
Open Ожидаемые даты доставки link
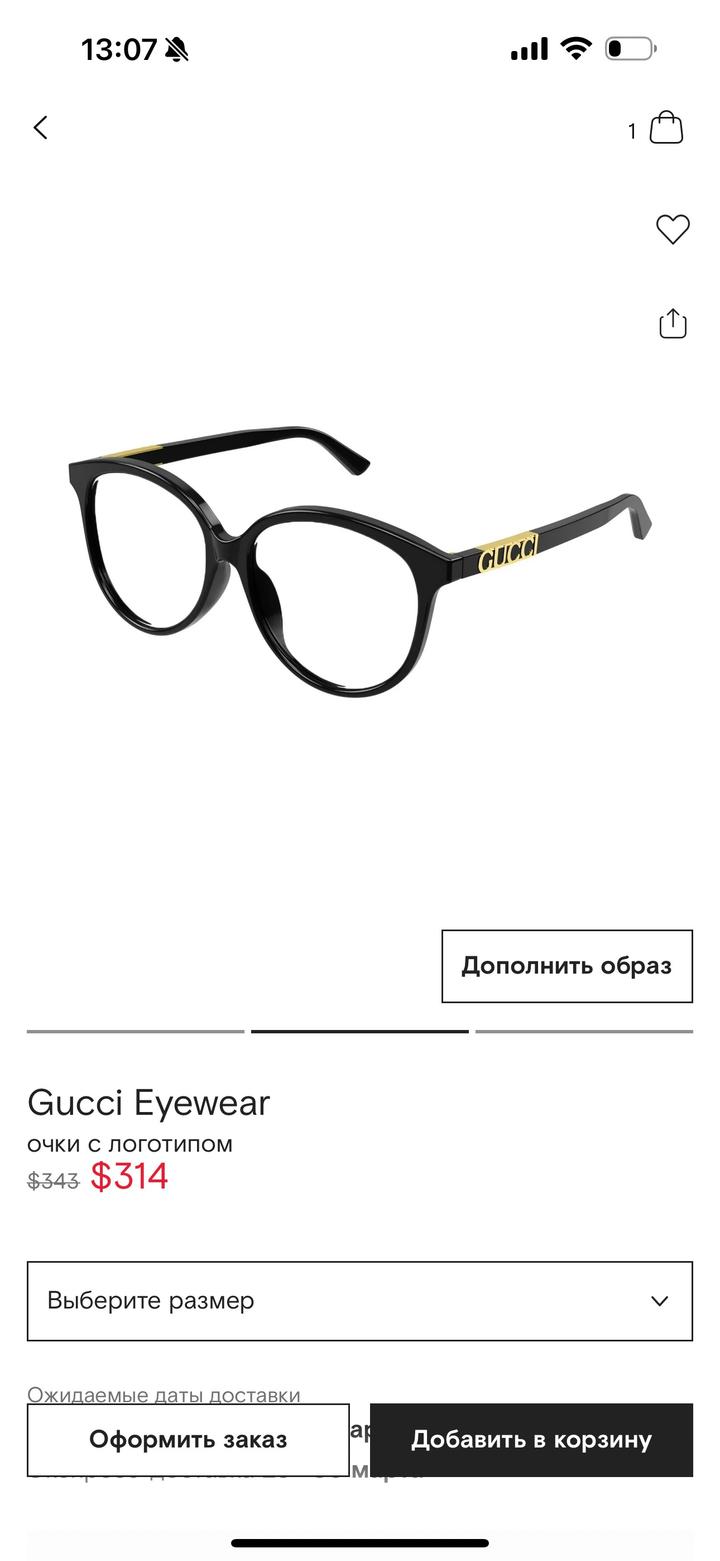click(164, 1393)
